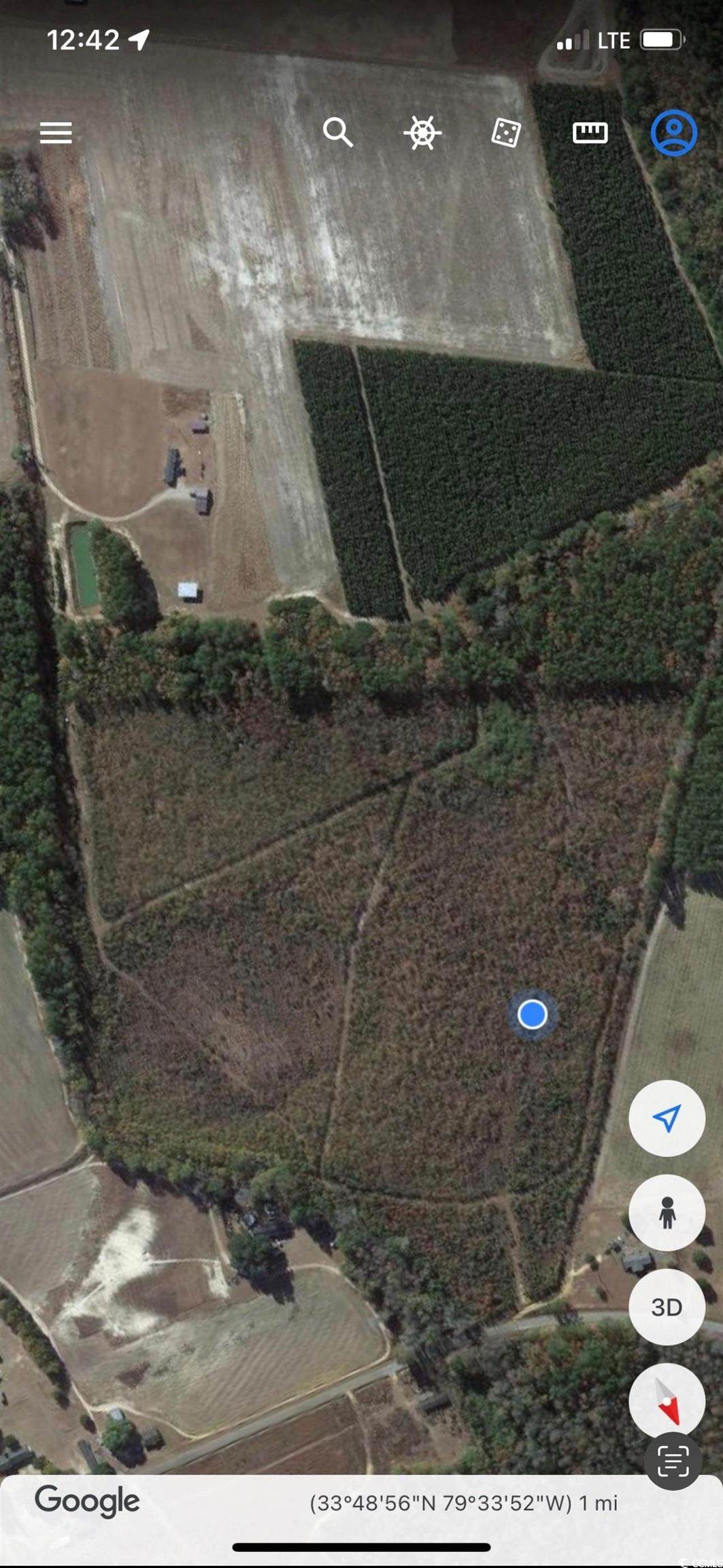Reset the compass to north
723x1568 pixels.
coord(667,1401)
